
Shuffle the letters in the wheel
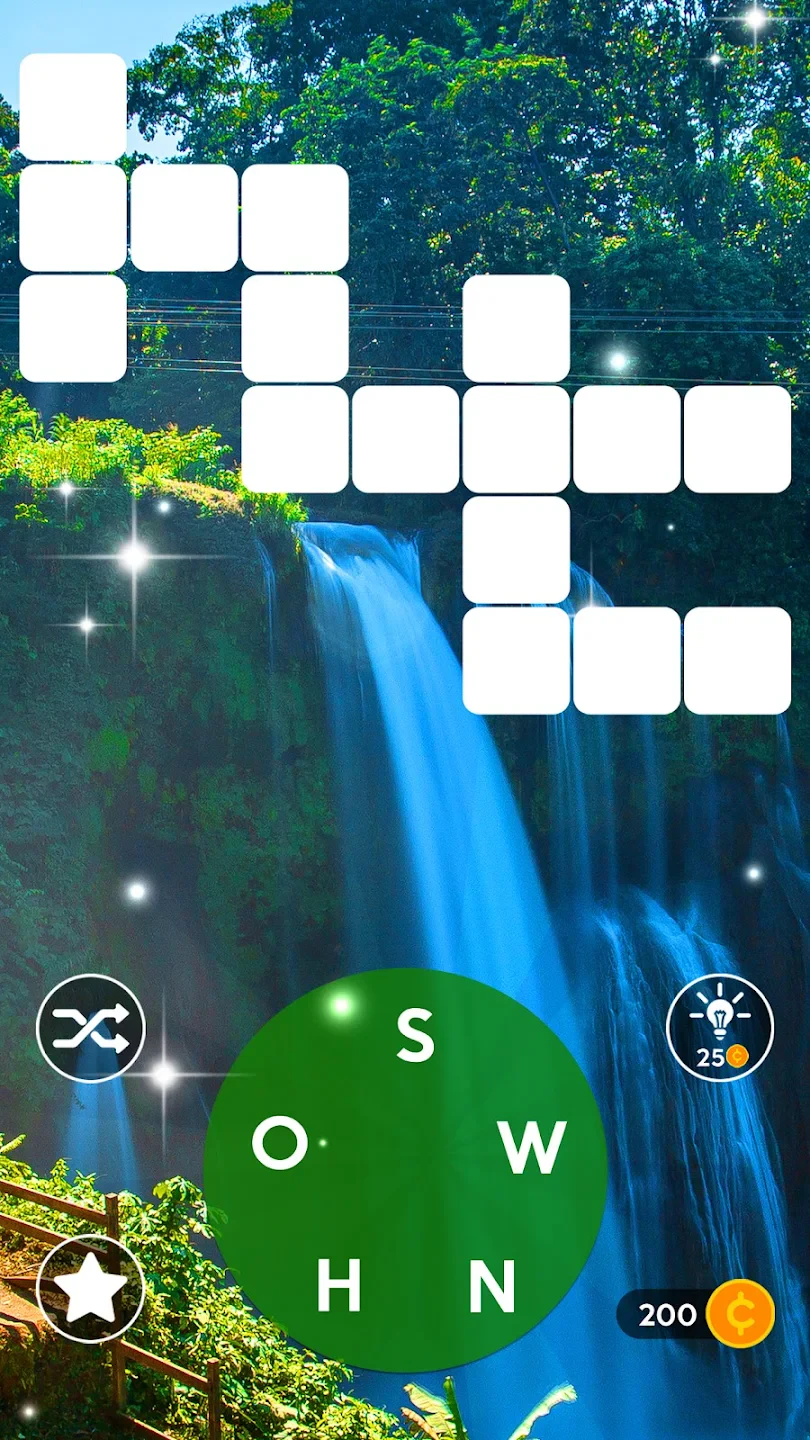pyautogui.click(x=91, y=1028)
